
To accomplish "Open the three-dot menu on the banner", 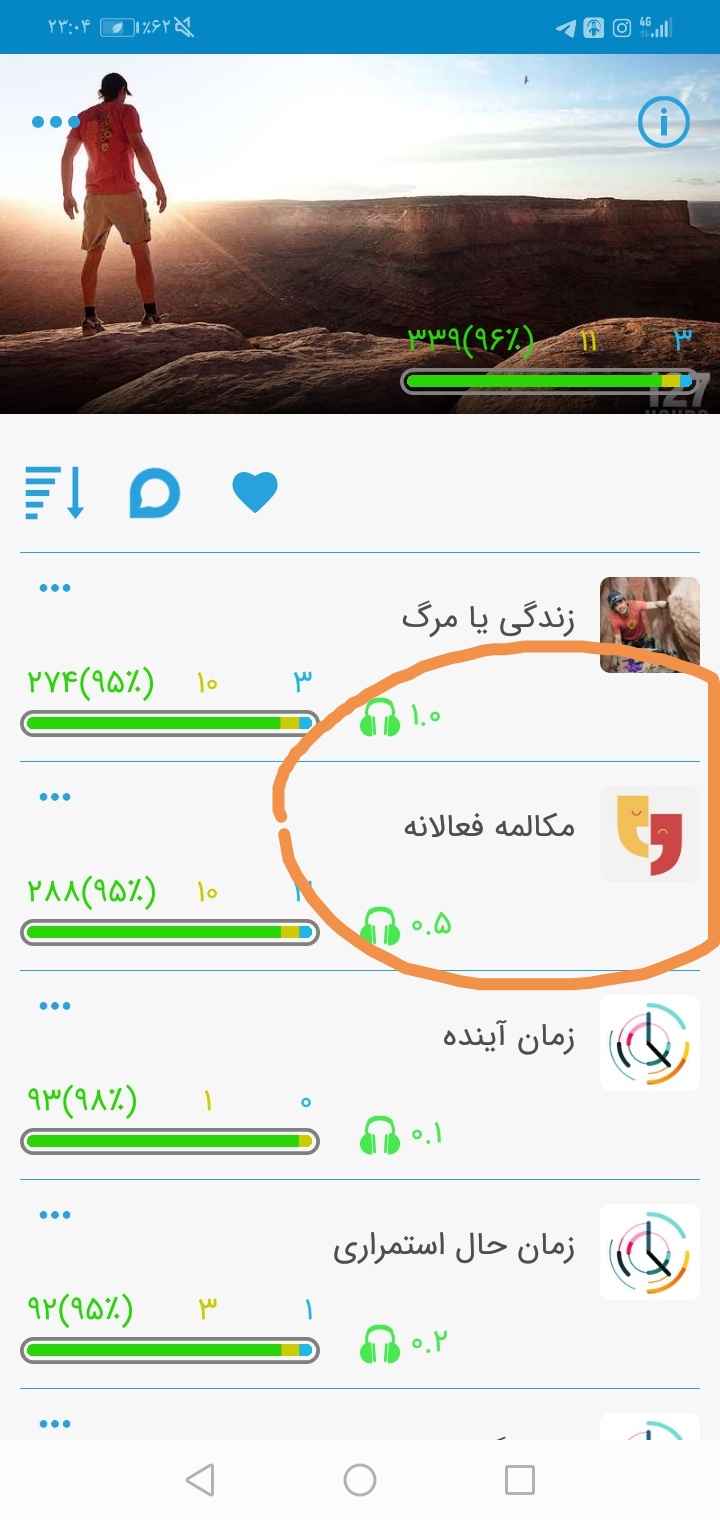I will tap(56, 122).
